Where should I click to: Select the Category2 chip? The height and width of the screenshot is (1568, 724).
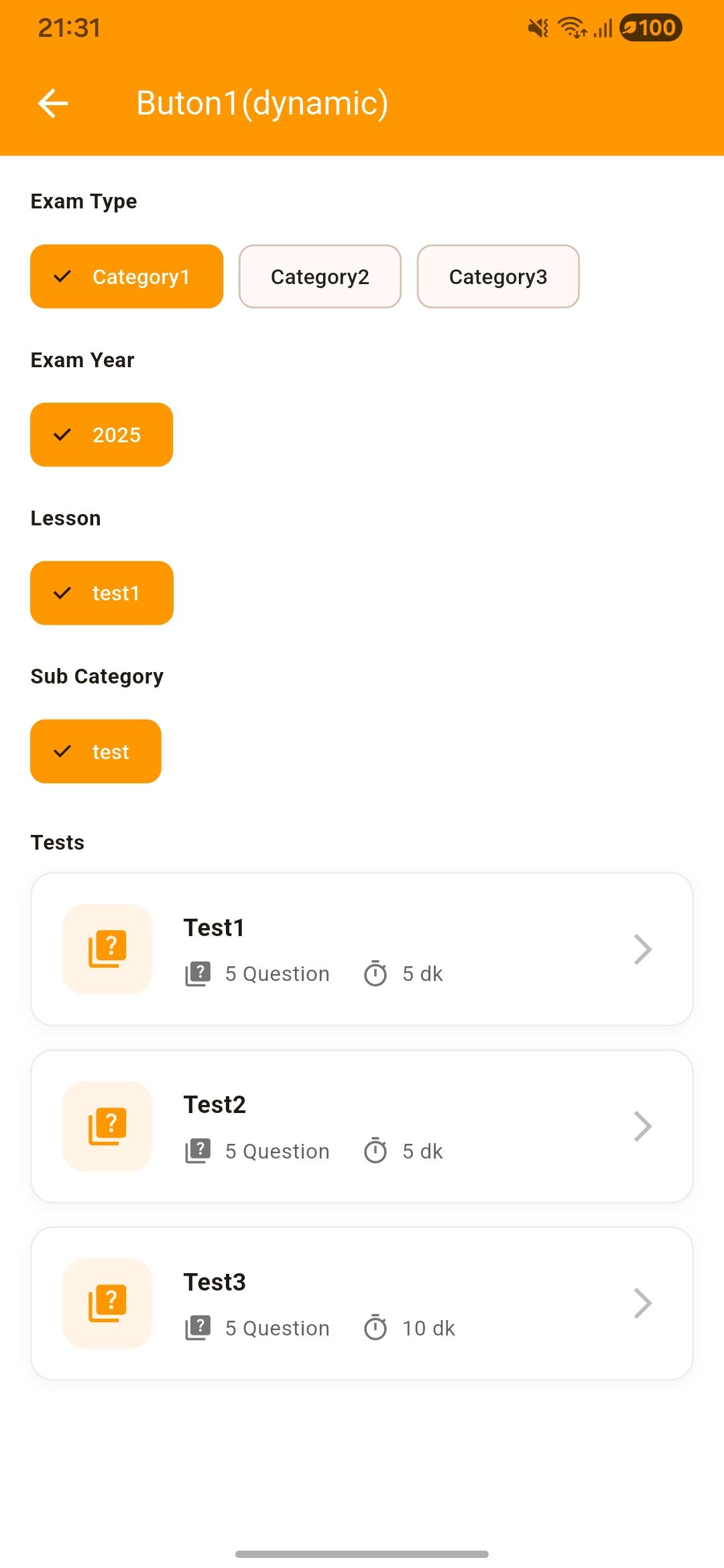320,277
